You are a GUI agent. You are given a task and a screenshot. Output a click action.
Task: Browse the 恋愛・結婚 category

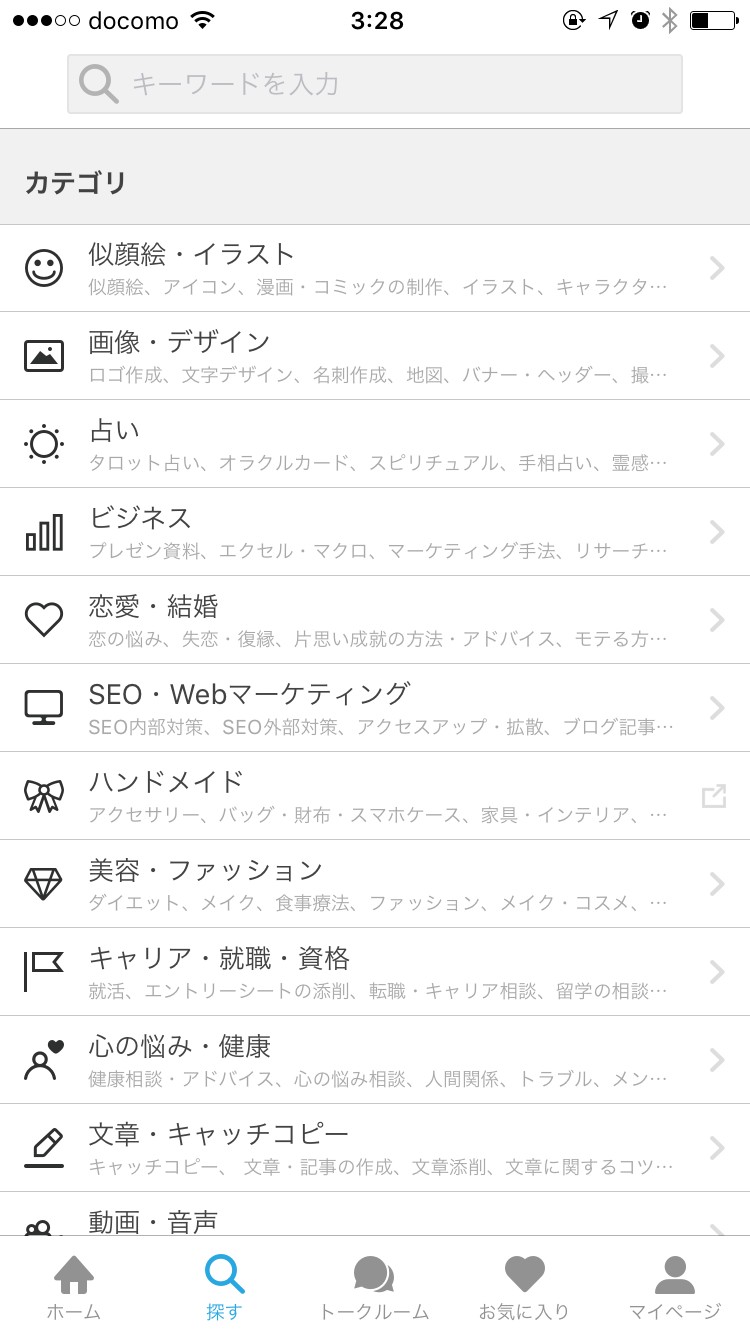coord(375,620)
